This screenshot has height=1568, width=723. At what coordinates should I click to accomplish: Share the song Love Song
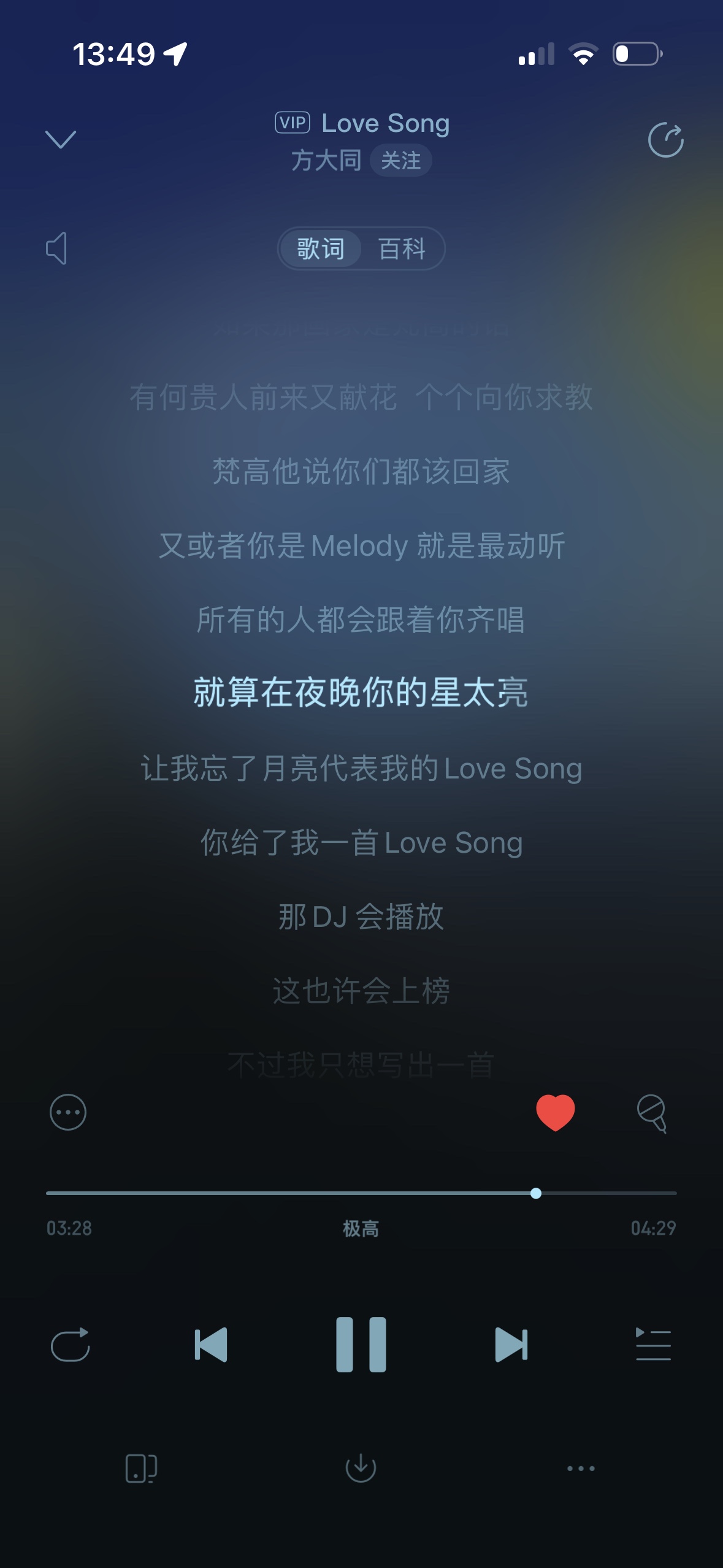666,140
